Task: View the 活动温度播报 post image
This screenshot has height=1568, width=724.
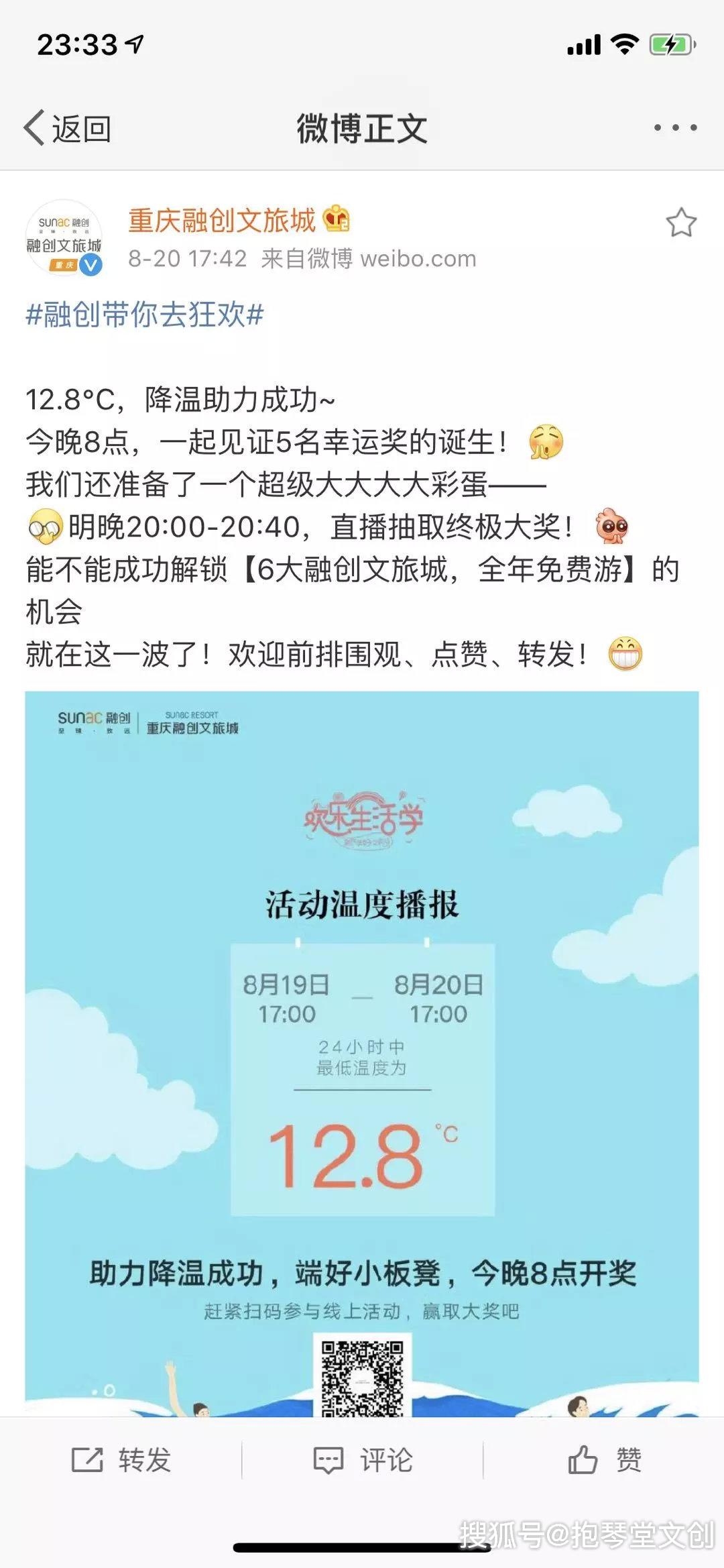Action: coord(362,1053)
